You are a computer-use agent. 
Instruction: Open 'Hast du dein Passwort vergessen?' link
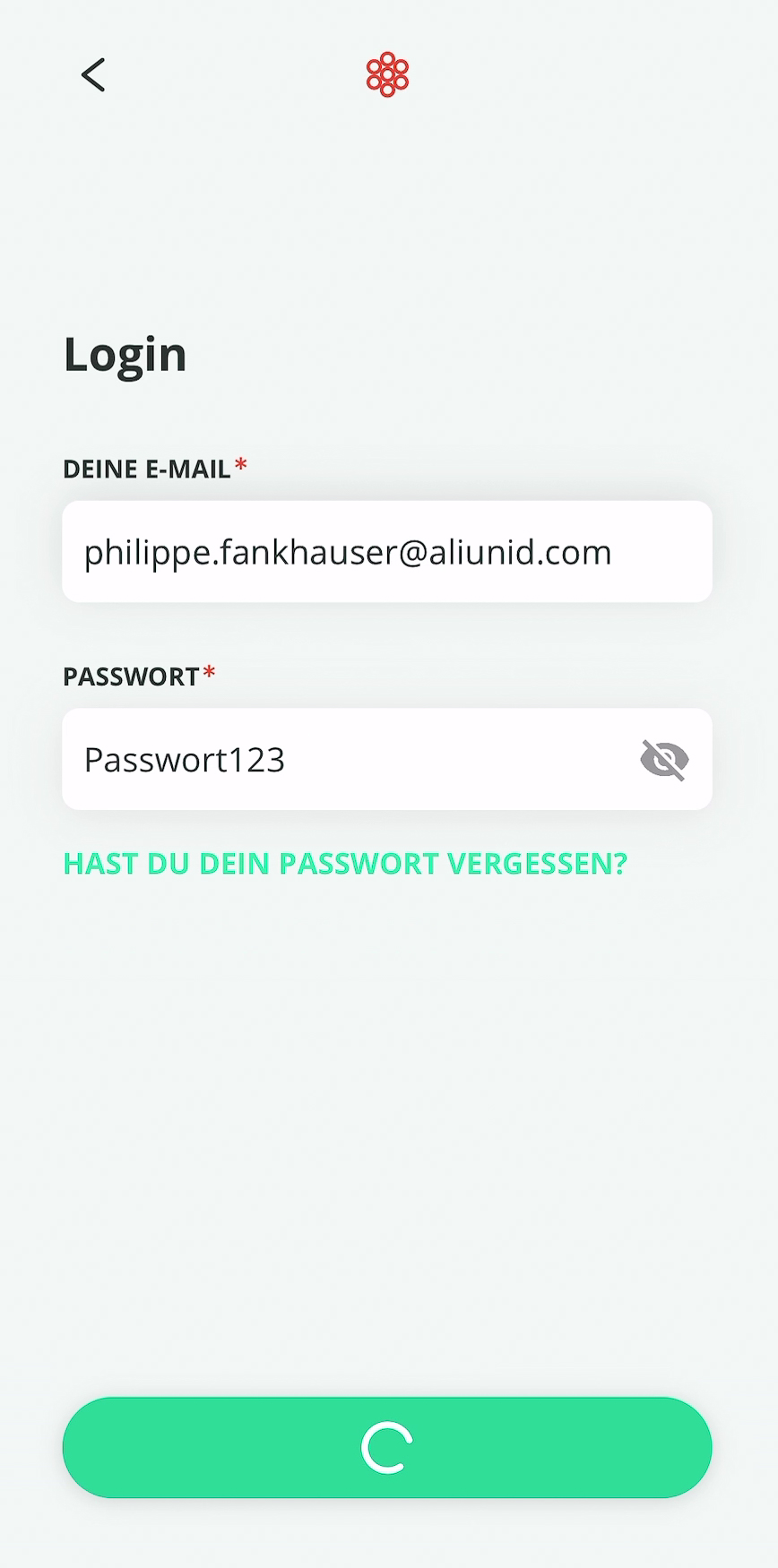tap(345, 863)
